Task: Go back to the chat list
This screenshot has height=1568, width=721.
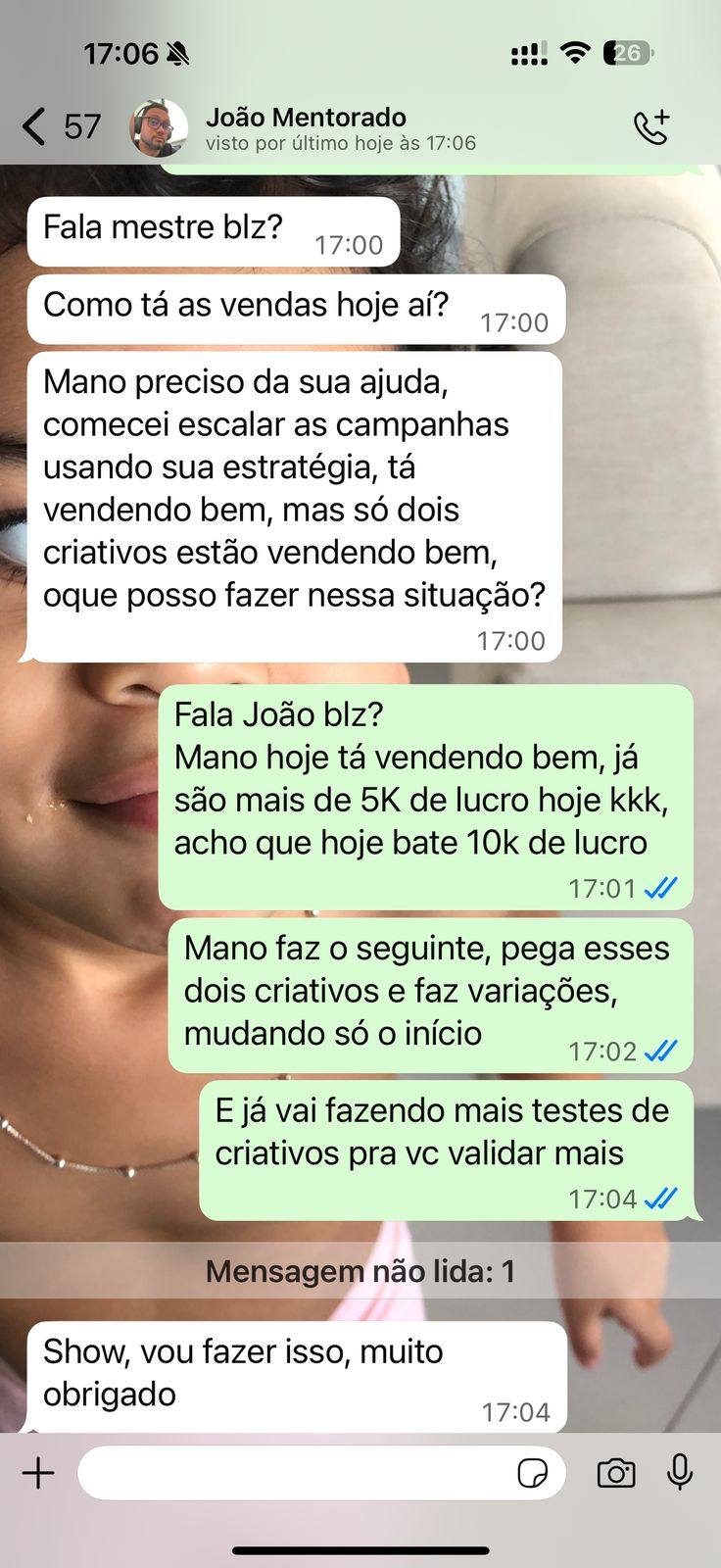Action: coord(35,126)
